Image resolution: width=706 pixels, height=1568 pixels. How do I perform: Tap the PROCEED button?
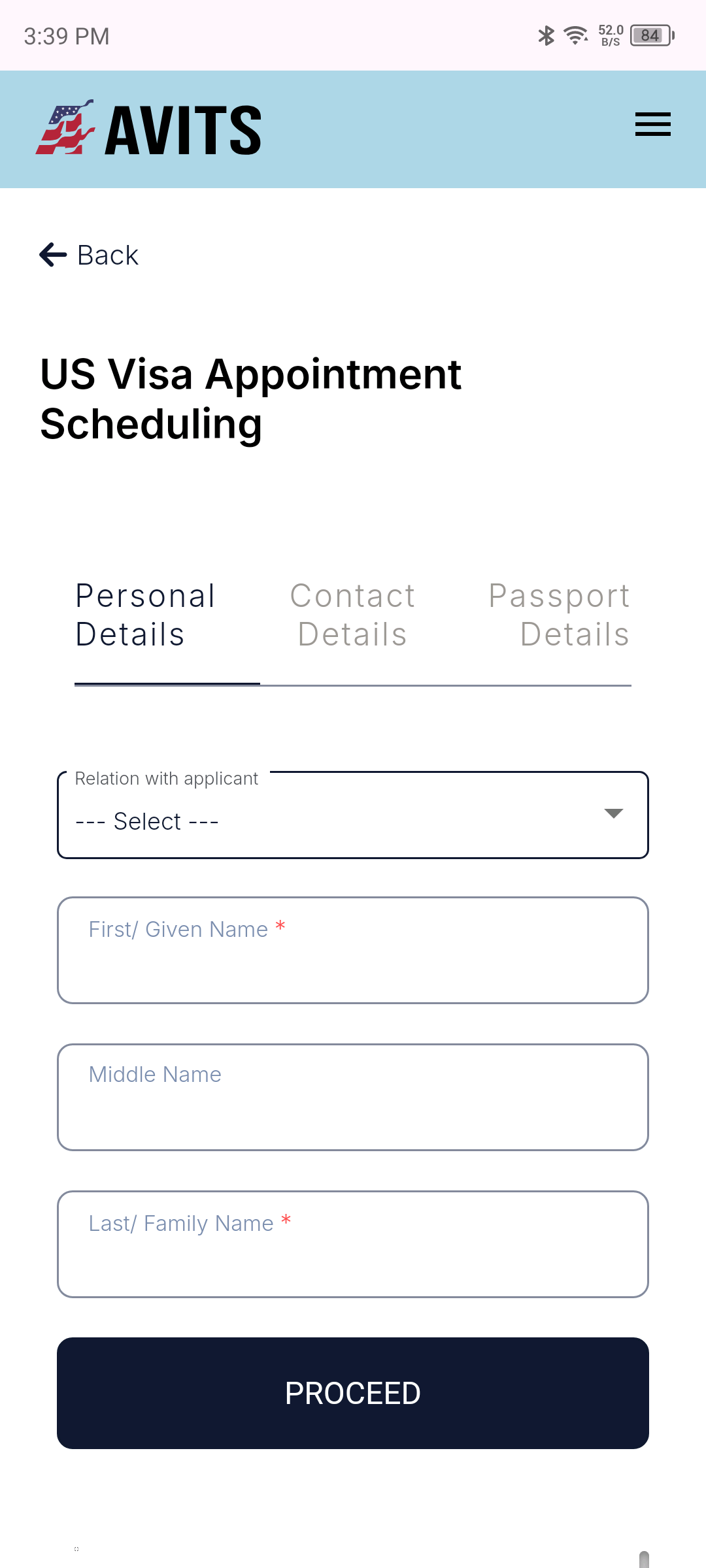coord(353,1393)
